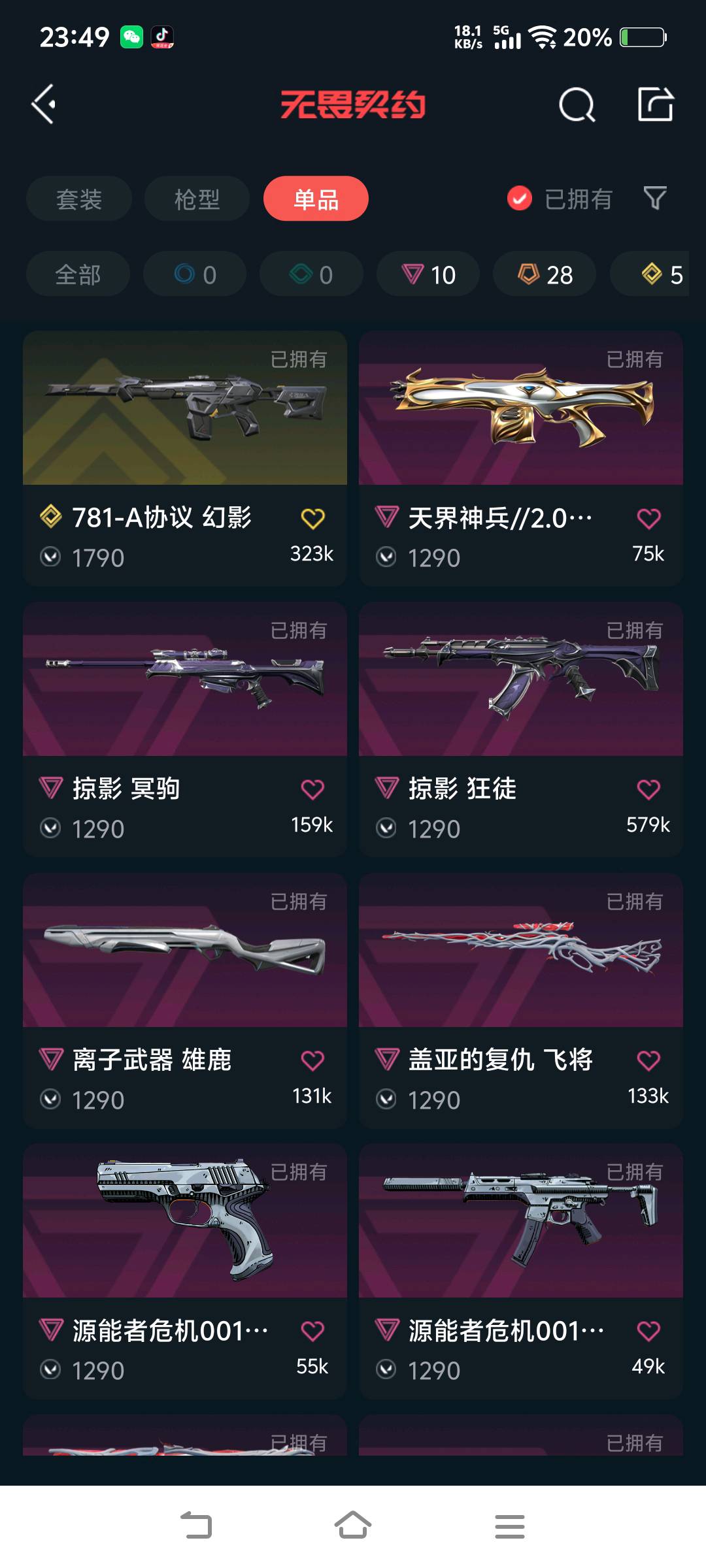Go back using the top-left arrow
Image resolution: width=706 pixels, height=1568 pixels.
tap(44, 105)
